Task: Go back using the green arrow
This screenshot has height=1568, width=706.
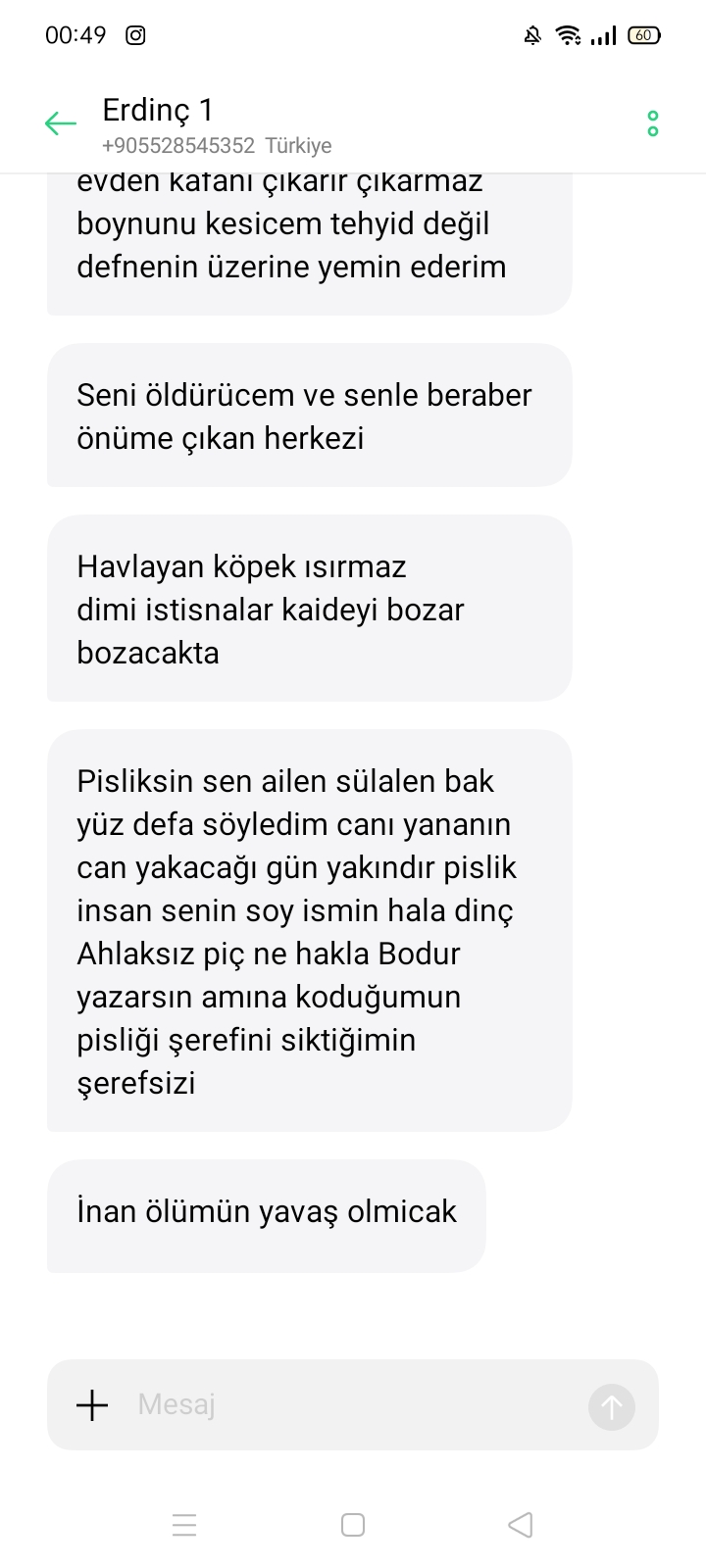Action: pyautogui.click(x=61, y=123)
